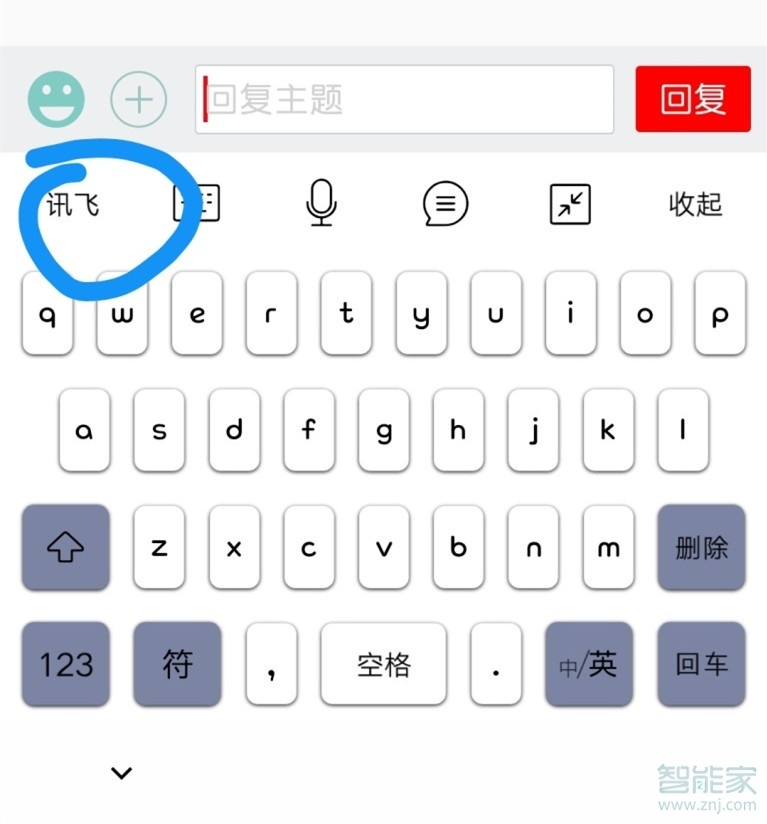The height and width of the screenshot is (824, 767).
Task: Start voice input with the microphone
Action: click(x=321, y=203)
